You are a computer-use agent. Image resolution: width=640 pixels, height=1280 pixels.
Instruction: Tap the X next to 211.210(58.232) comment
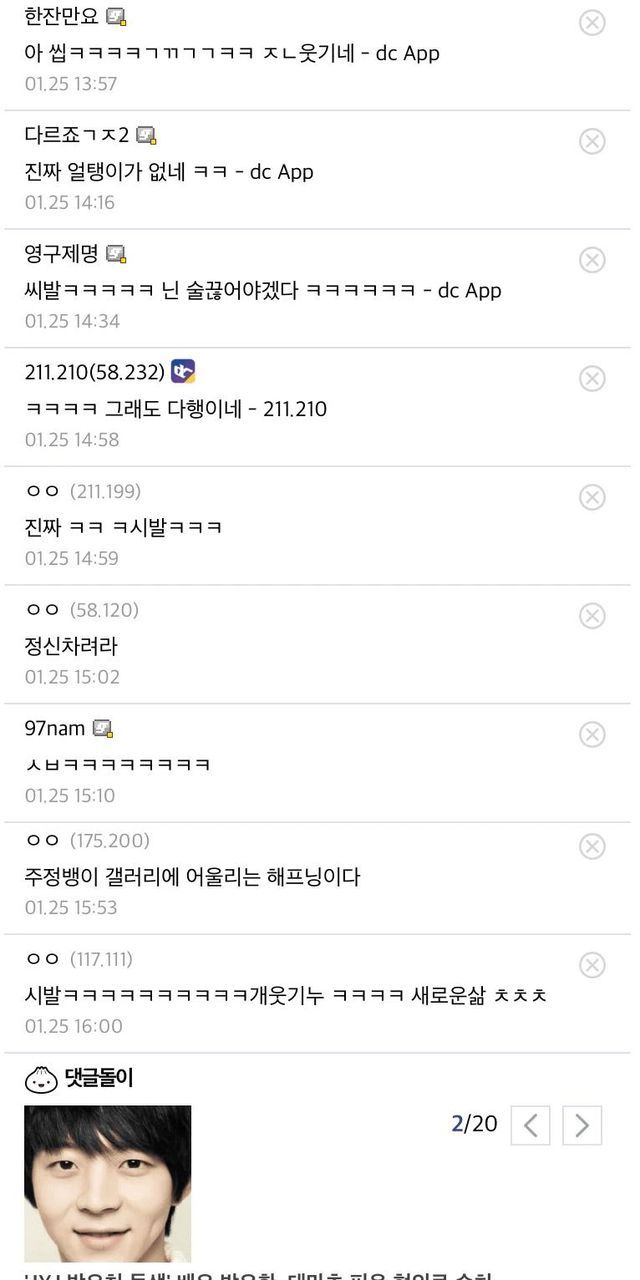[x=592, y=378]
